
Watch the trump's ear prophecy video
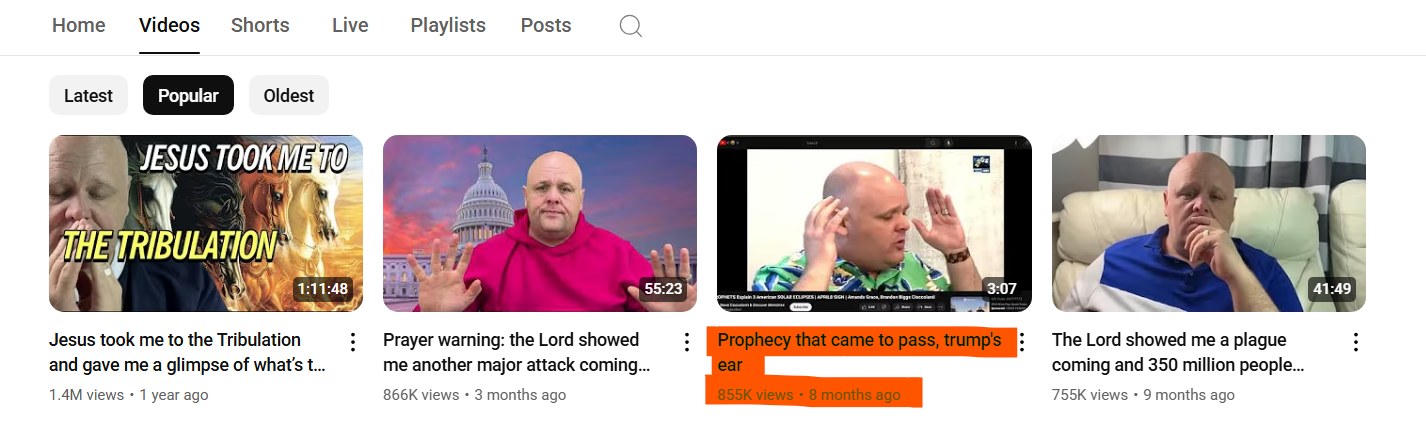point(874,223)
